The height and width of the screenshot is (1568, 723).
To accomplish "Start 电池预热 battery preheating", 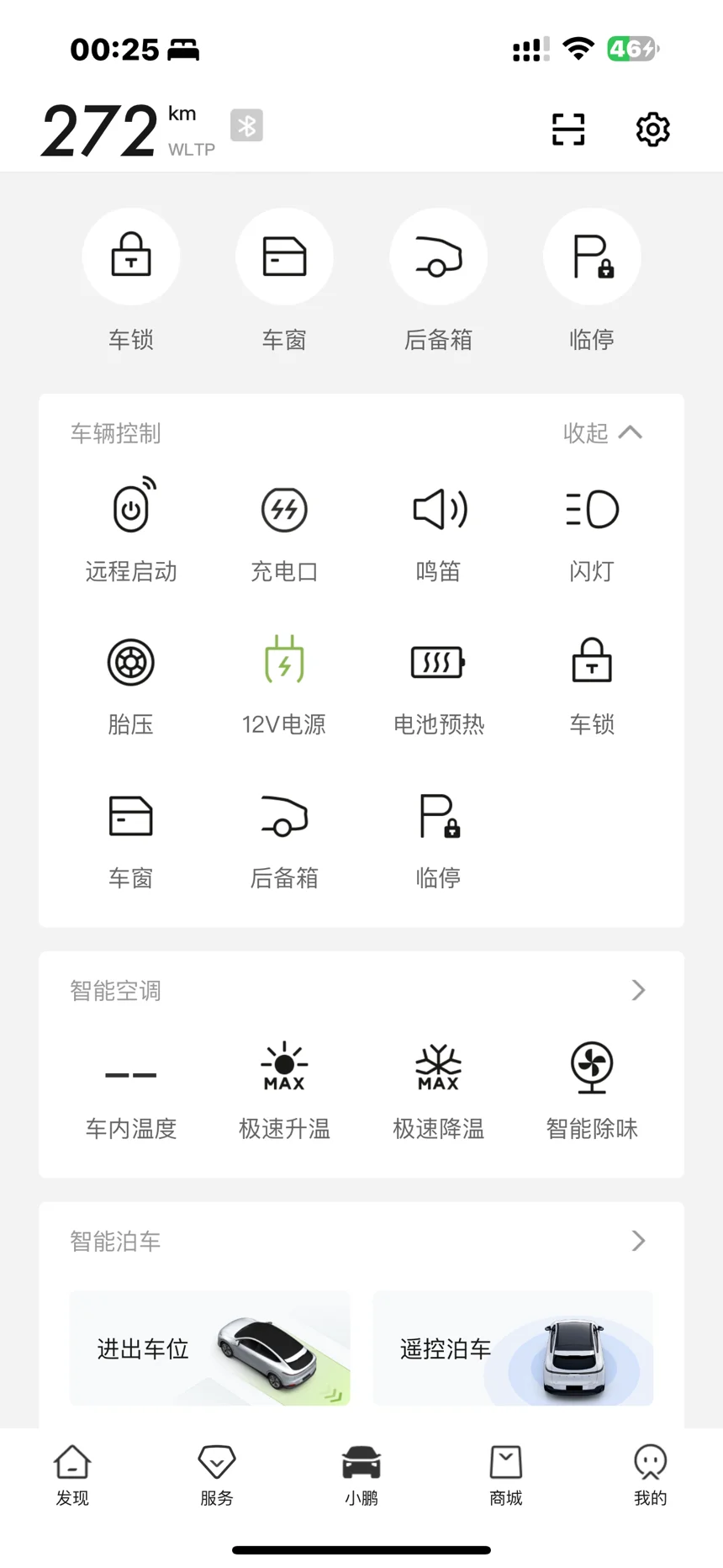I will coord(439,685).
